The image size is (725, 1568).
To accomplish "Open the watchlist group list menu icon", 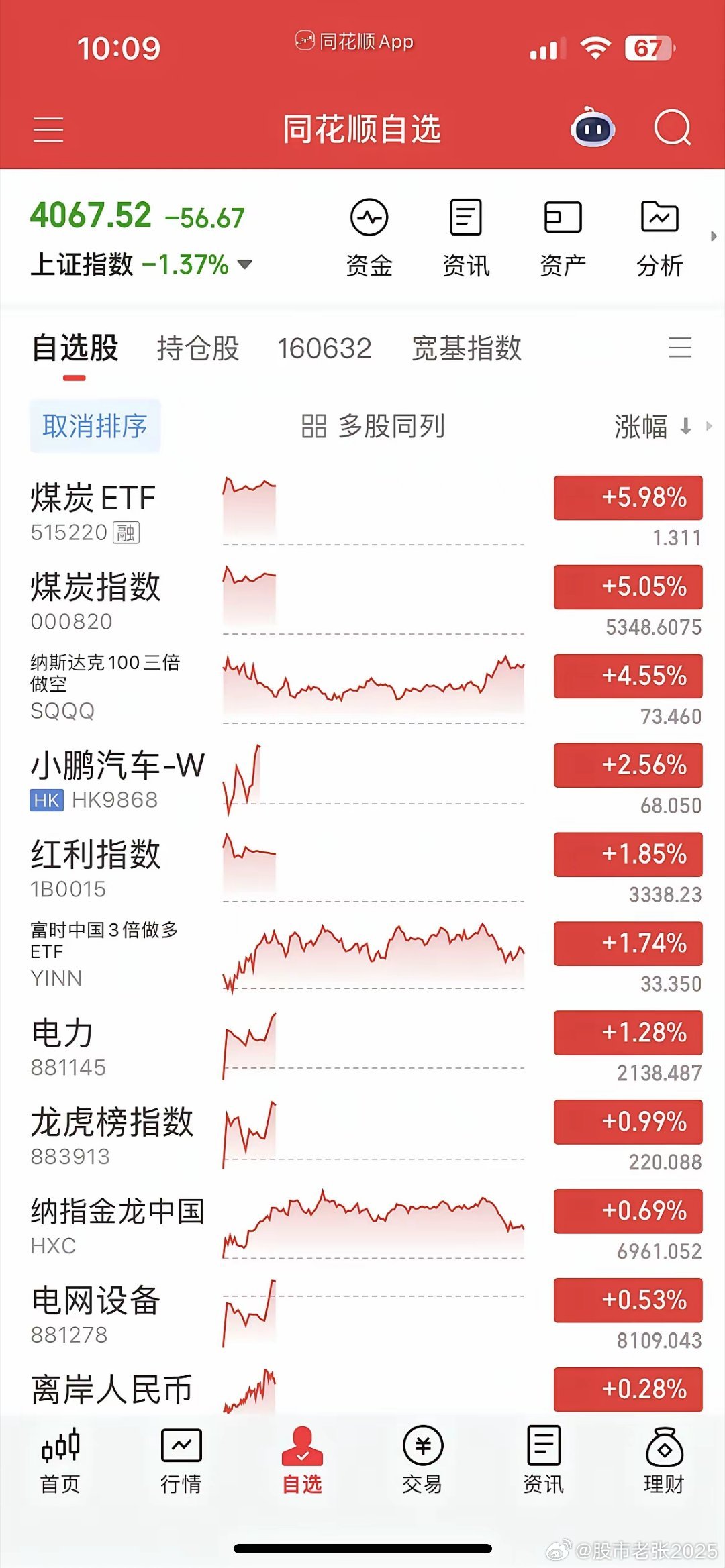I will [x=680, y=348].
